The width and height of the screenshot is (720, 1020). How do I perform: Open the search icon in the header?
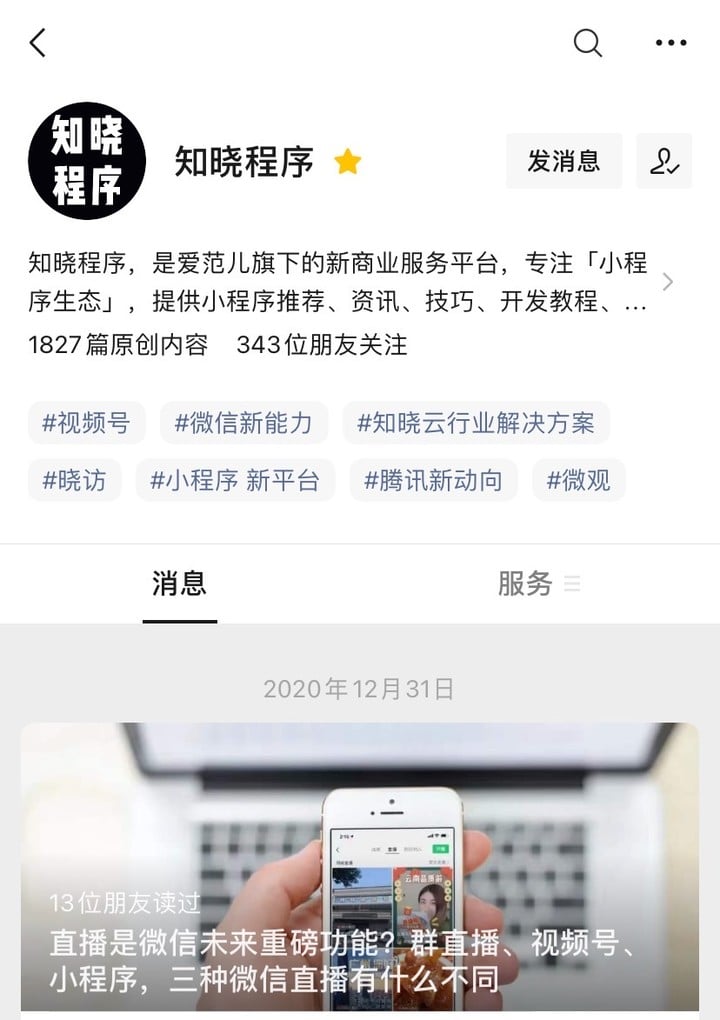[x=588, y=42]
